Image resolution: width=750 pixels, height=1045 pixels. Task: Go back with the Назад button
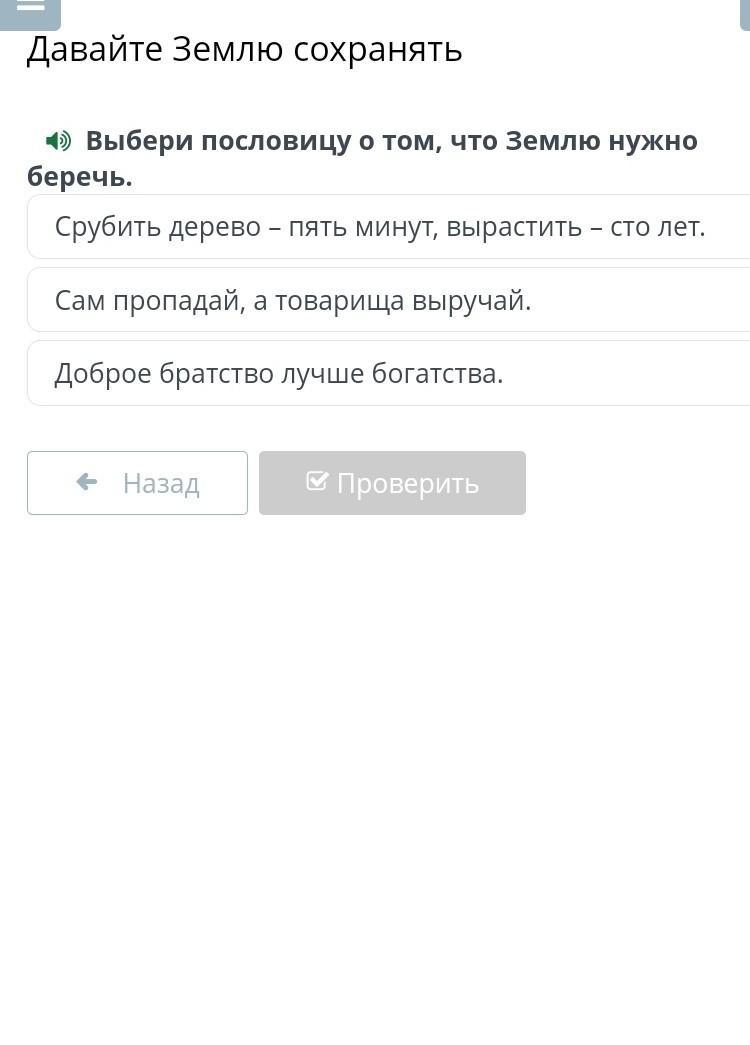click(x=137, y=483)
